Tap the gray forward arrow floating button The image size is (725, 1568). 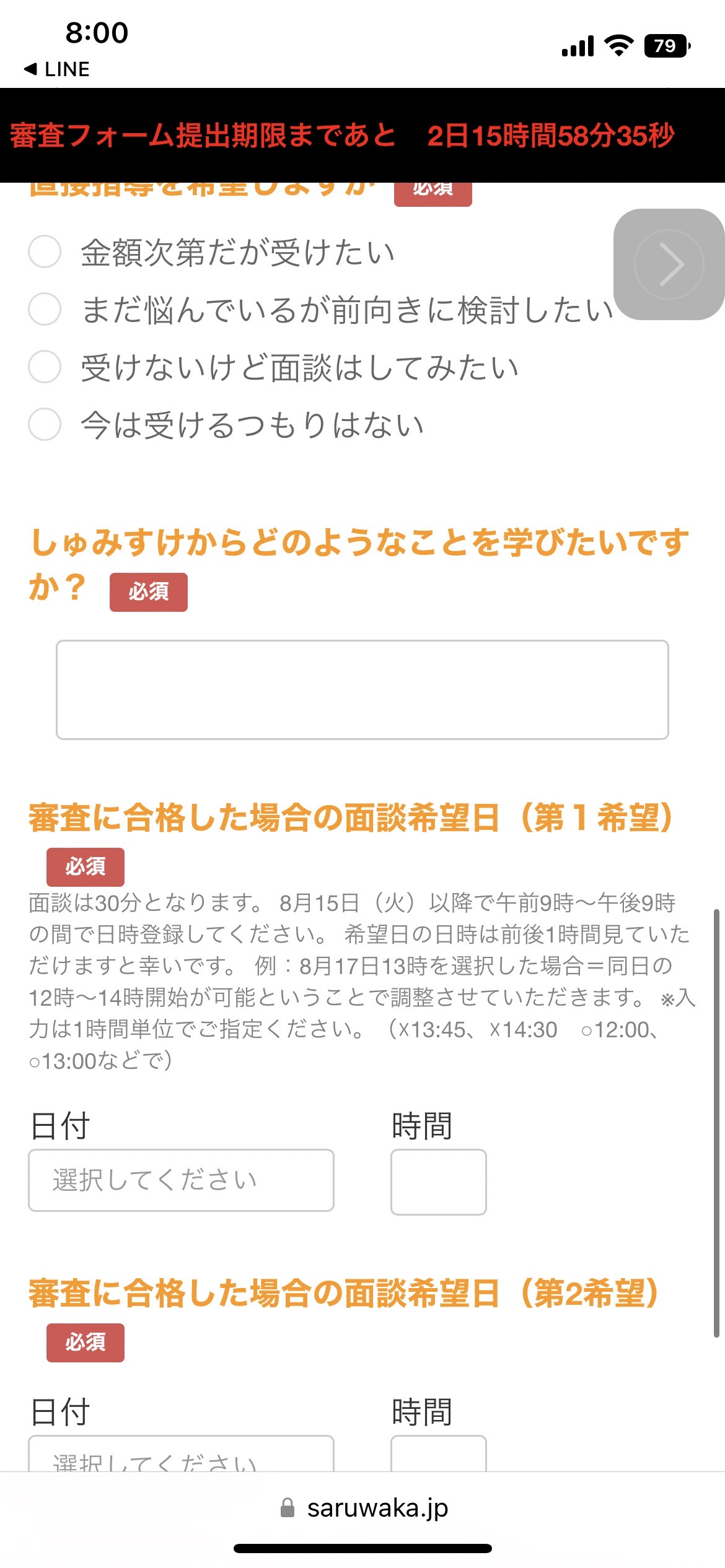coord(669,264)
